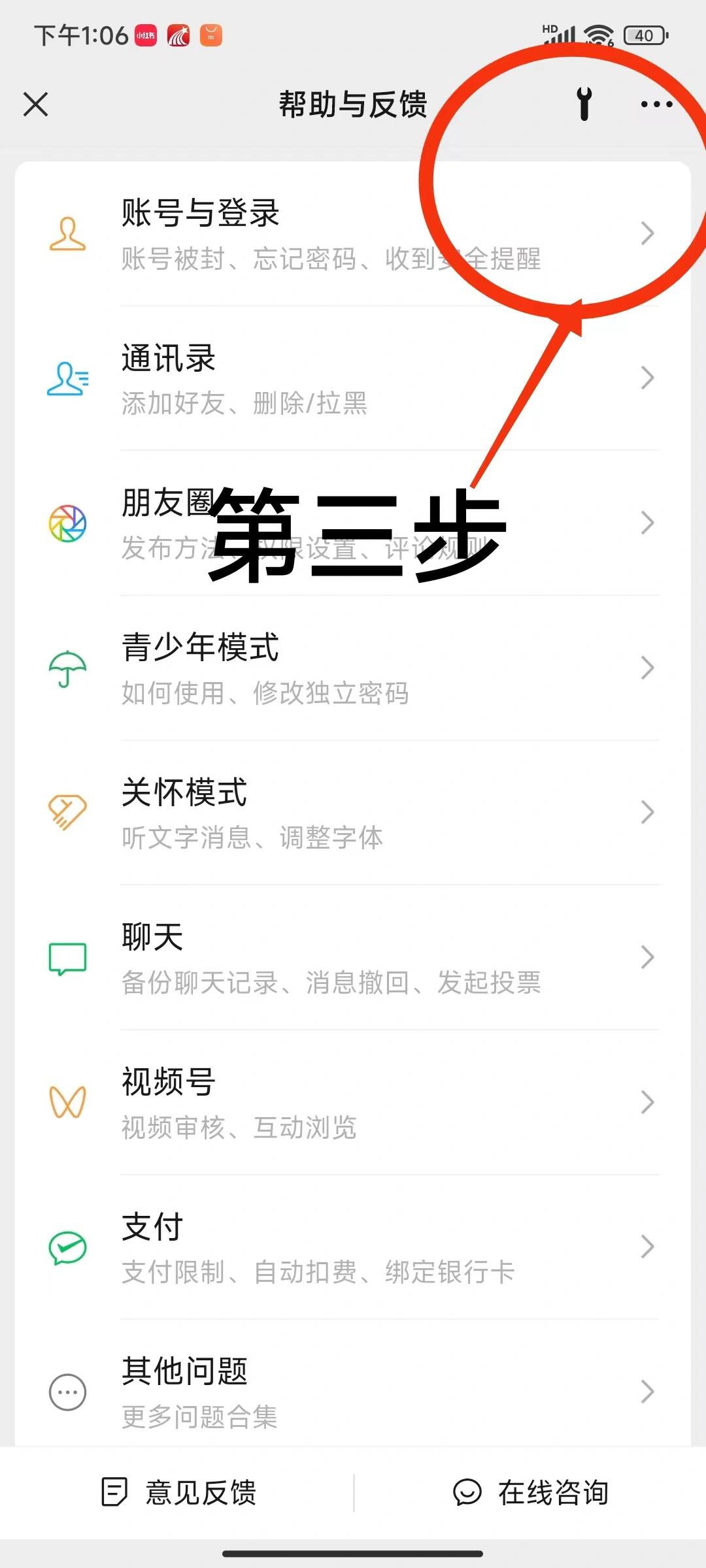Tap the 支付 payment icon

pos(65,1247)
